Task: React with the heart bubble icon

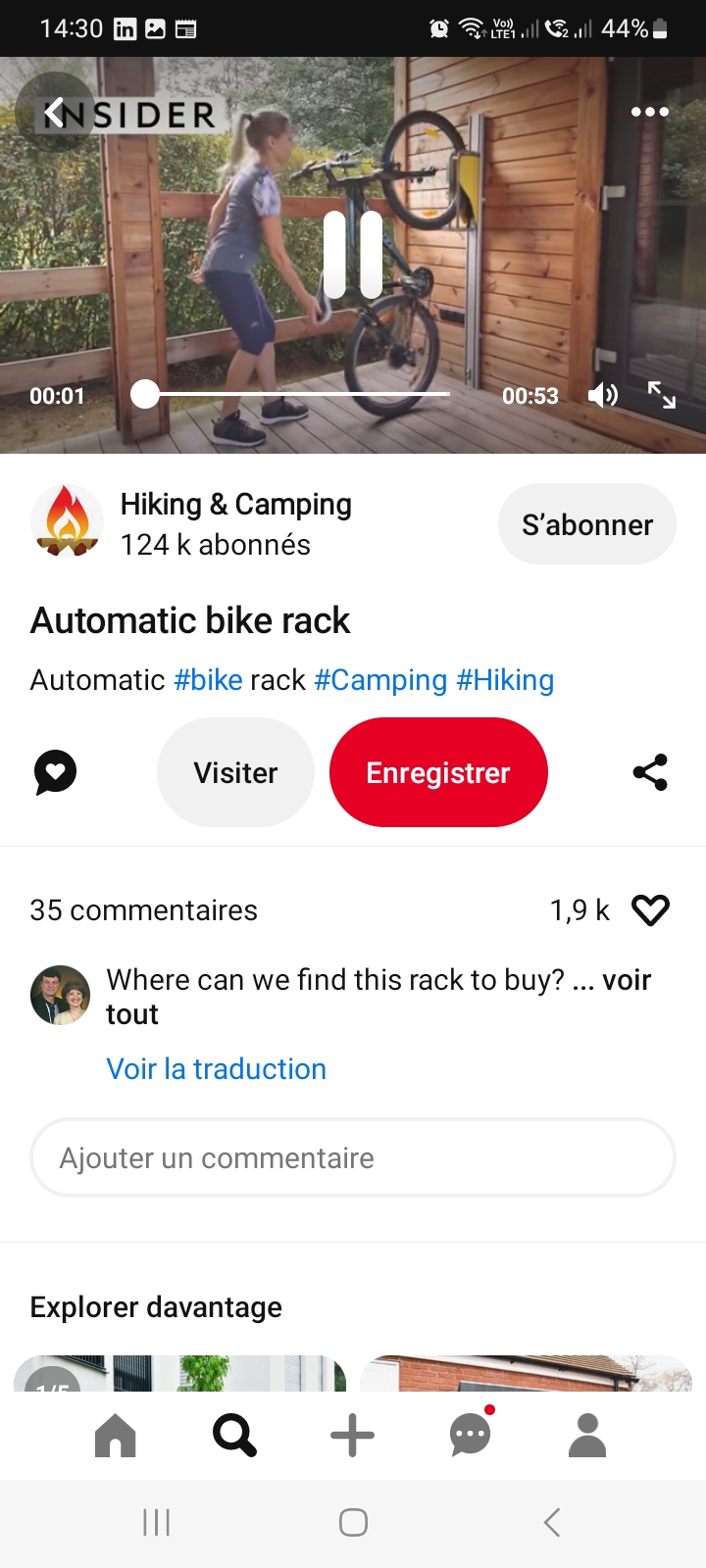Action: (x=56, y=772)
